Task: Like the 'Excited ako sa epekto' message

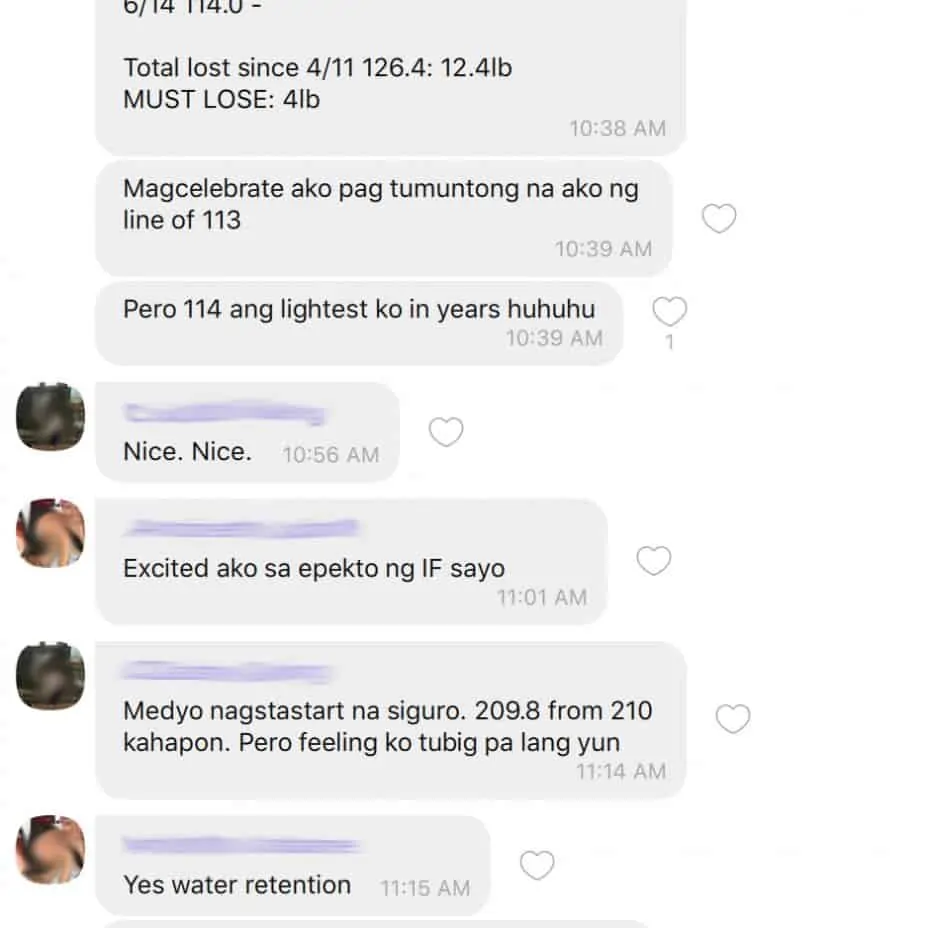Action: tap(654, 561)
